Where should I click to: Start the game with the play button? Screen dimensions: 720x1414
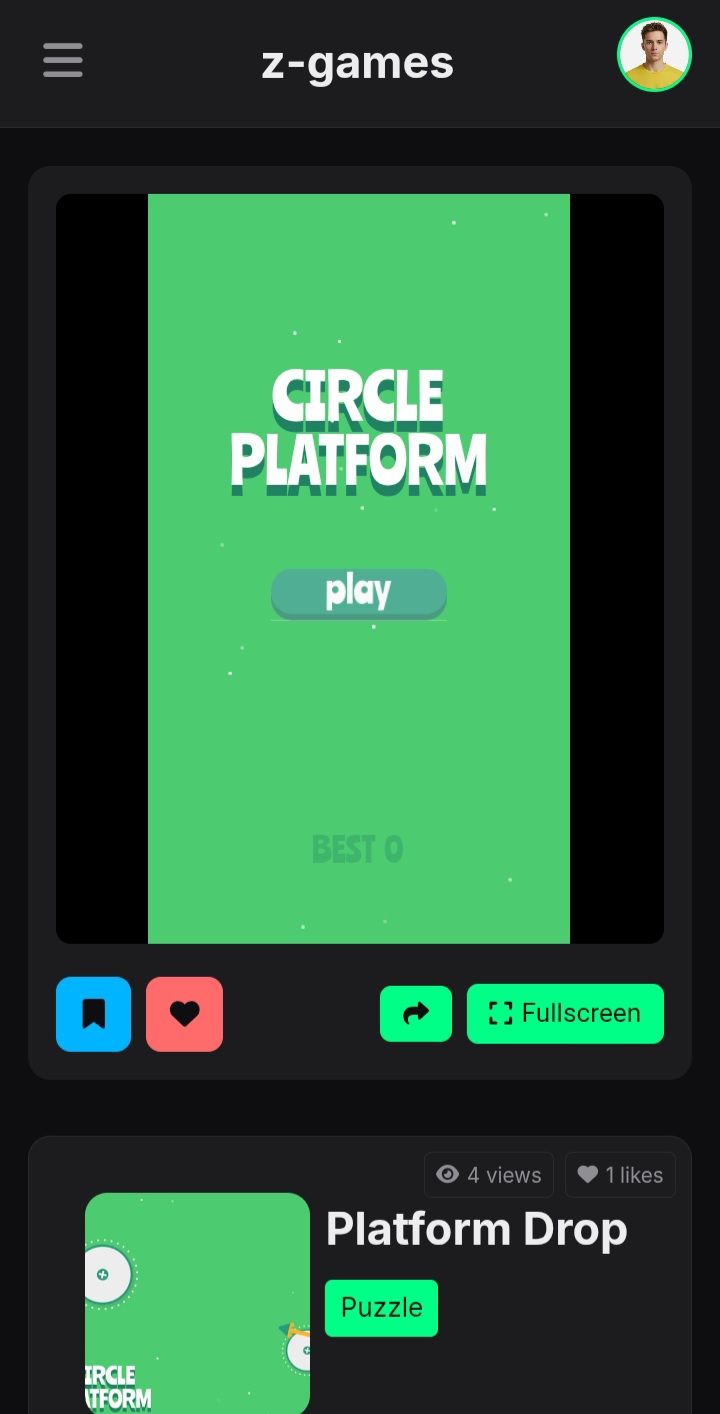pyautogui.click(x=358, y=592)
